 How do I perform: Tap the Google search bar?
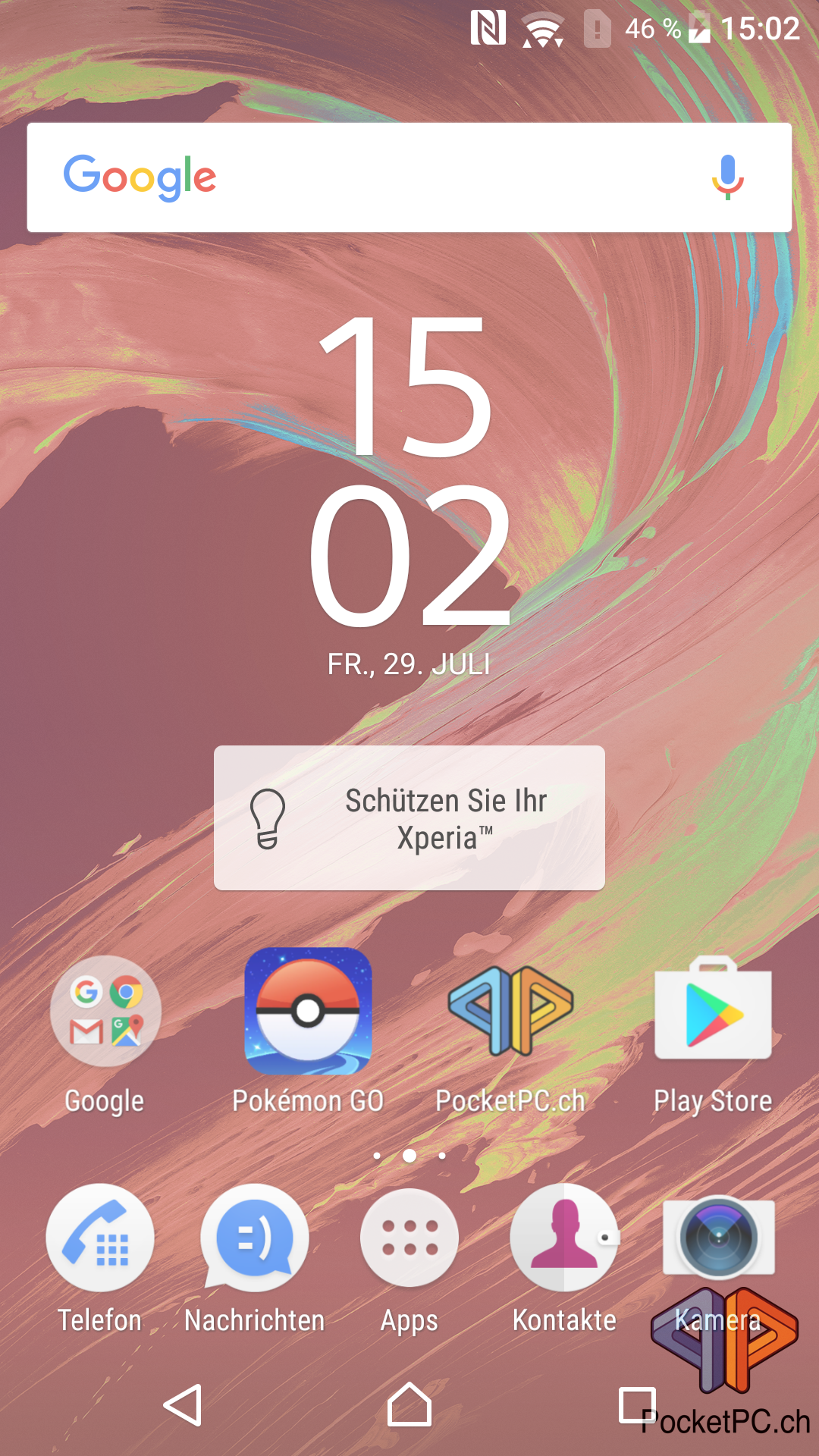click(409, 177)
